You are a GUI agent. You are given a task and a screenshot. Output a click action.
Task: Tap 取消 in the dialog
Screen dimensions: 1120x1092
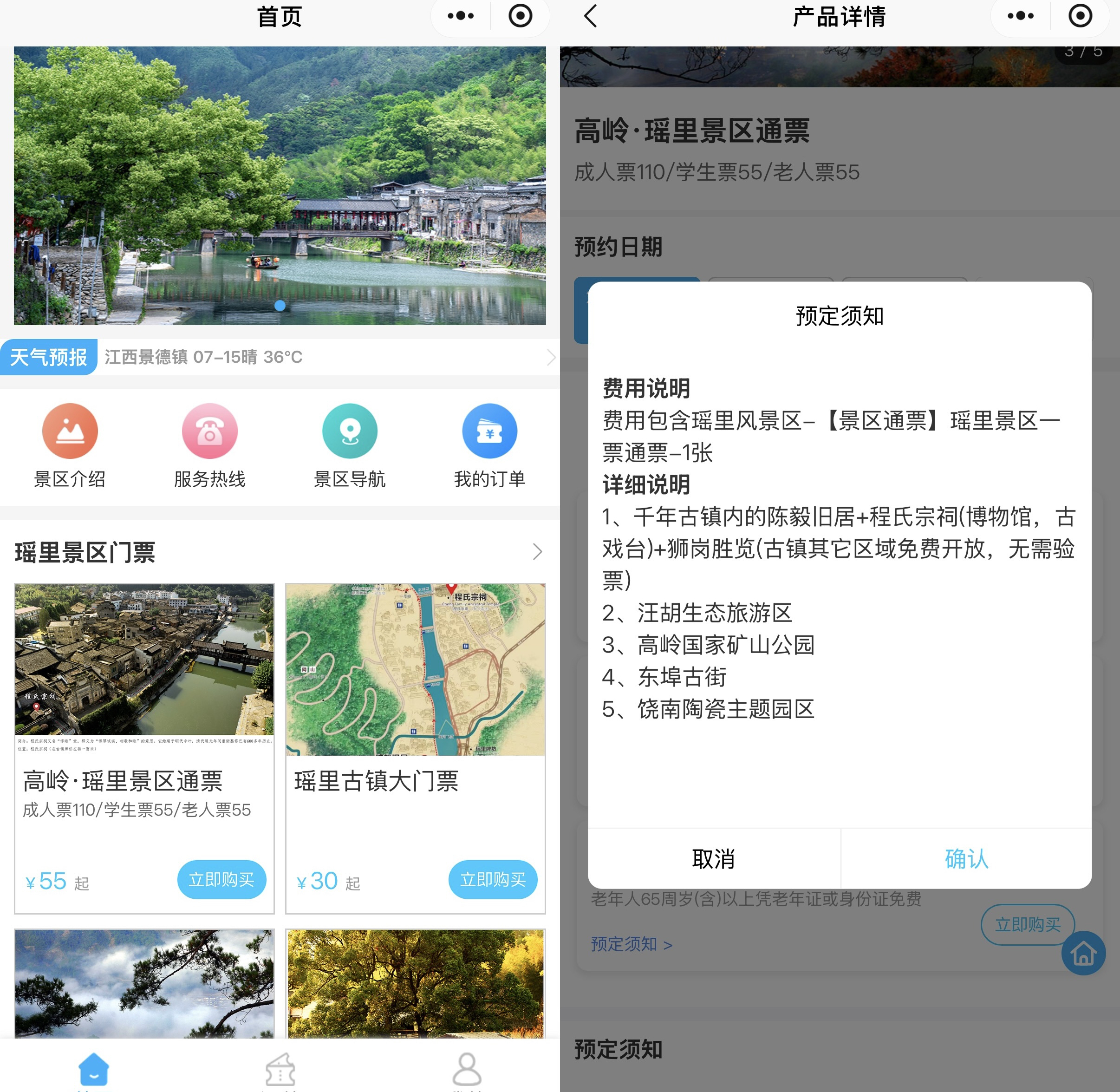point(713,858)
